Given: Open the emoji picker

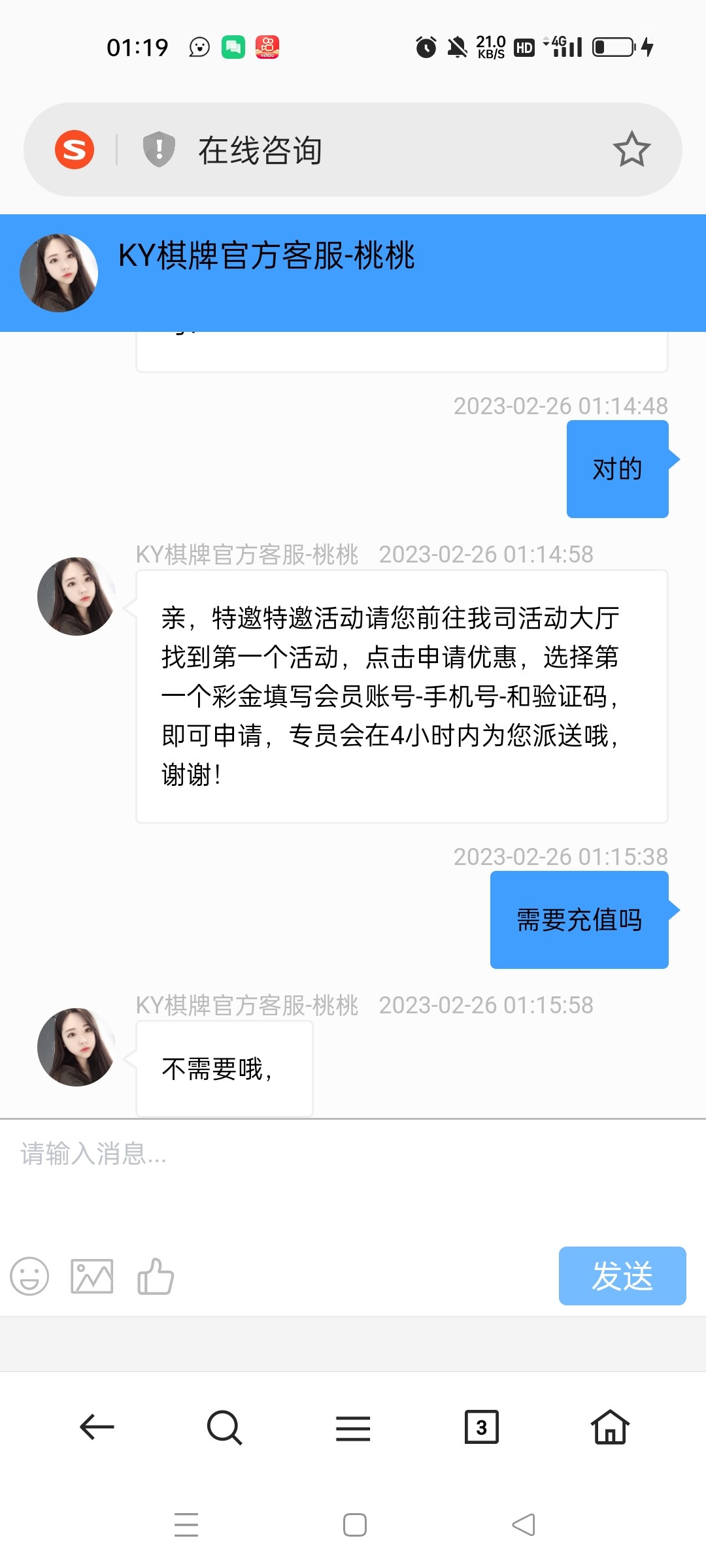Looking at the screenshot, I should pyautogui.click(x=29, y=1276).
